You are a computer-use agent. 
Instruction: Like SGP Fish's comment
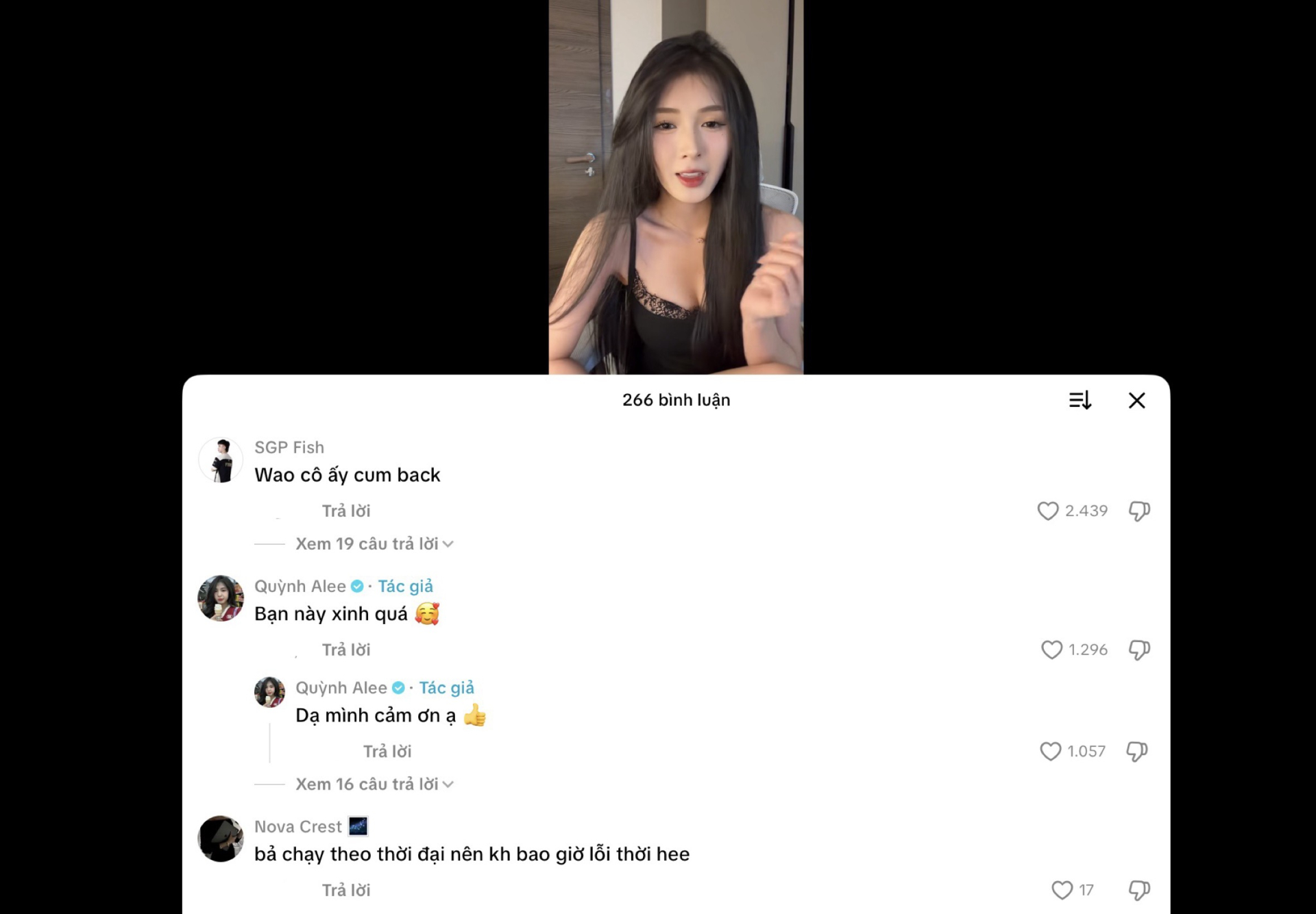coord(1047,511)
